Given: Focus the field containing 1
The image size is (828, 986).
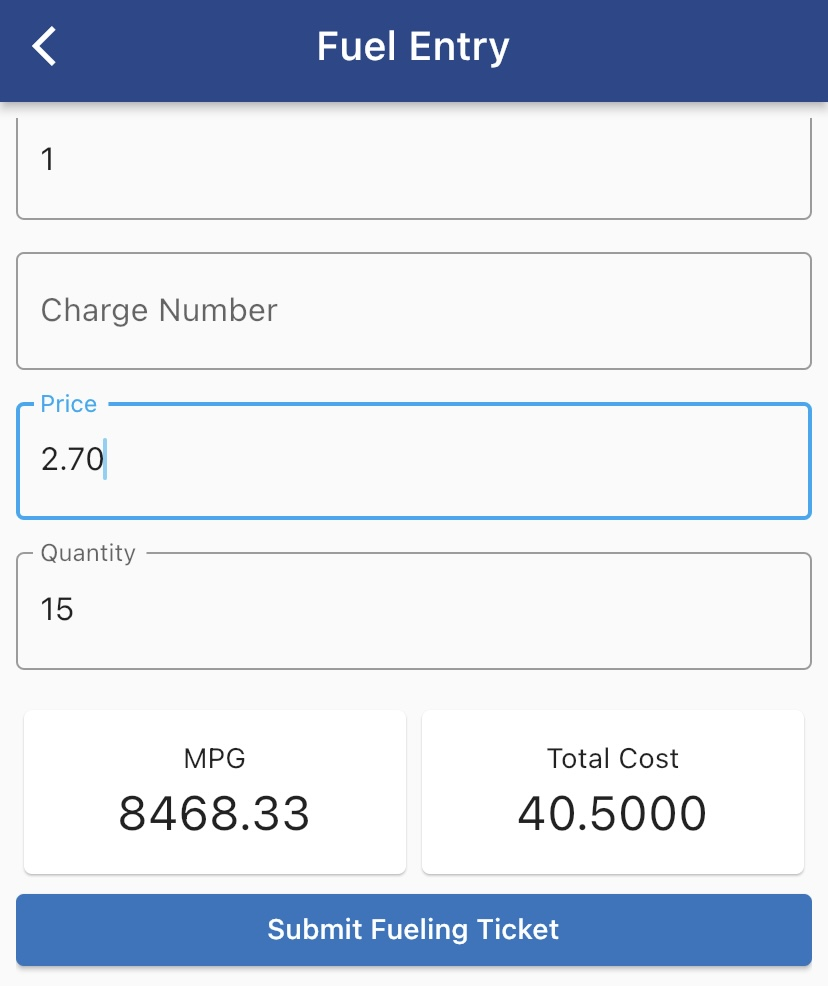Looking at the screenshot, I should [x=413, y=165].
